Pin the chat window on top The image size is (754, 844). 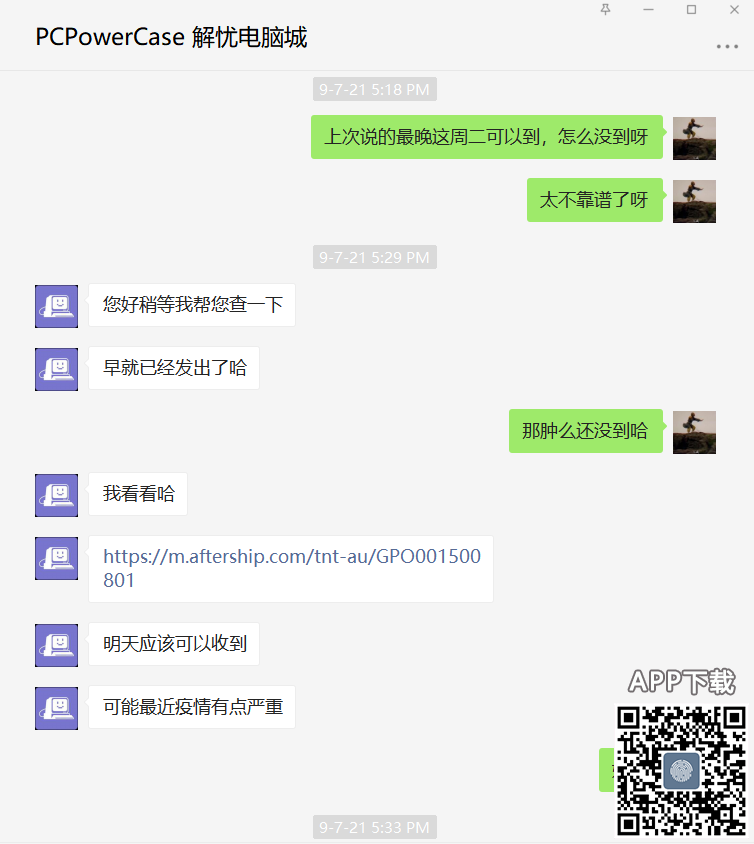(x=605, y=10)
